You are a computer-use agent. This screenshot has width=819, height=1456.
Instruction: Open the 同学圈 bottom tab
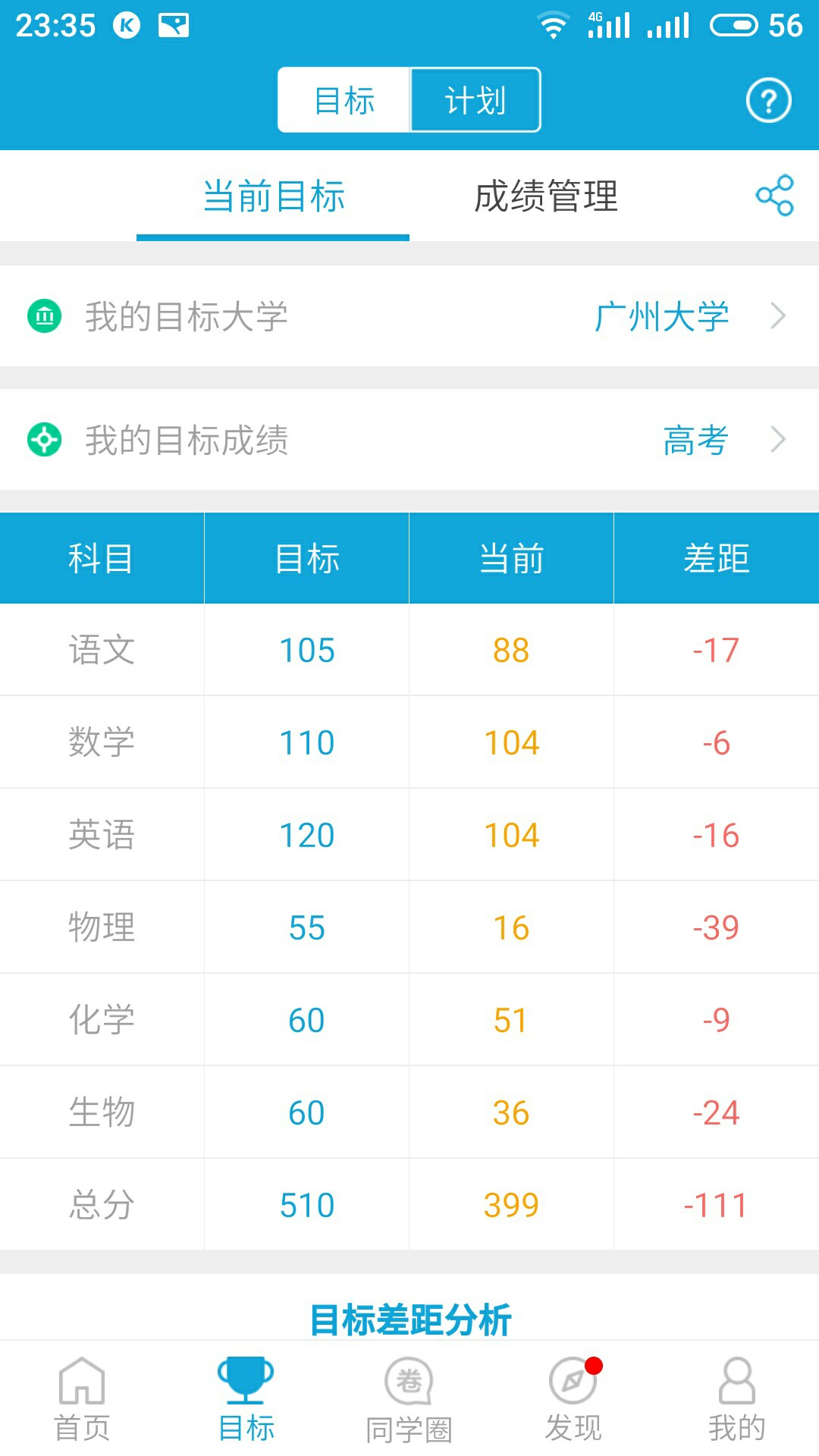click(x=409, y=1399)
